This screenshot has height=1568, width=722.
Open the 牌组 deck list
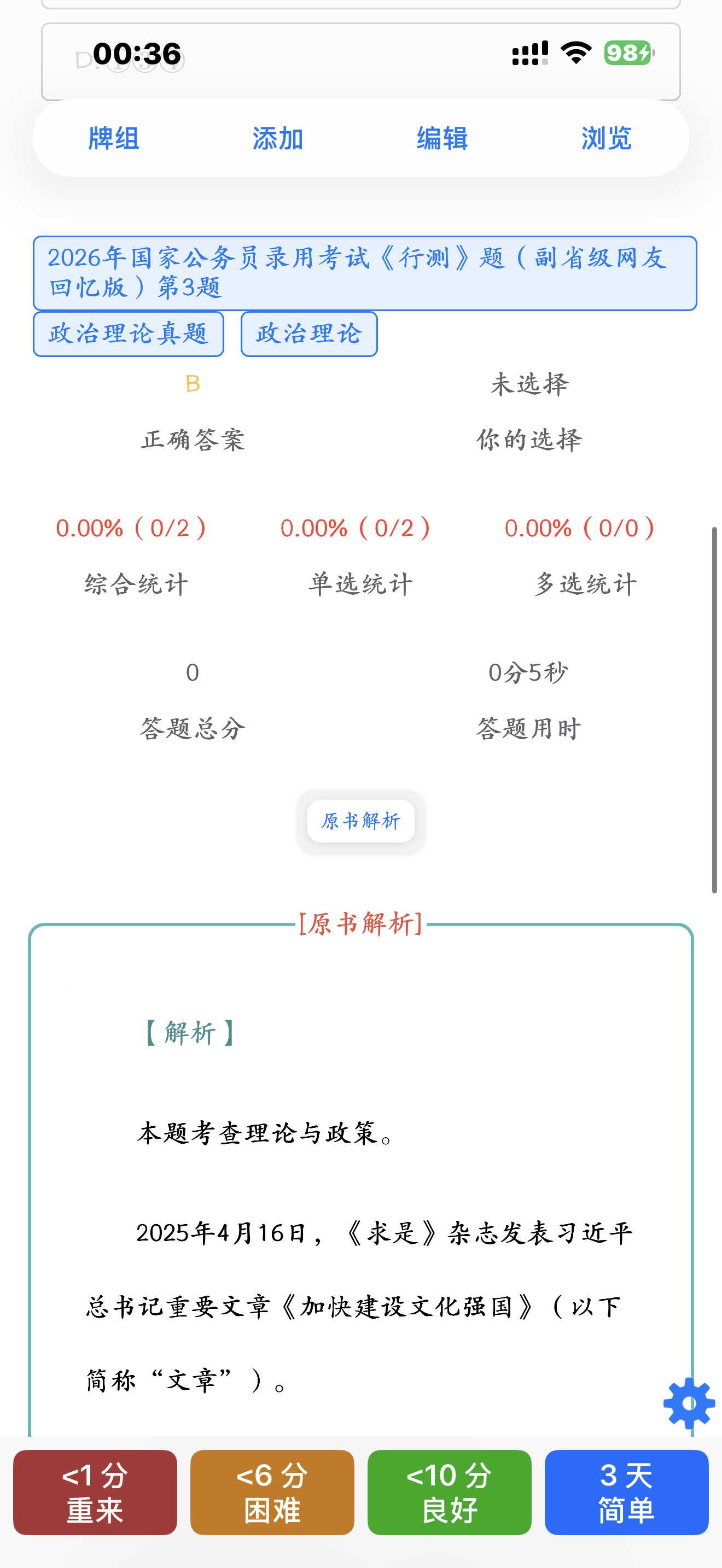point(114,138)
